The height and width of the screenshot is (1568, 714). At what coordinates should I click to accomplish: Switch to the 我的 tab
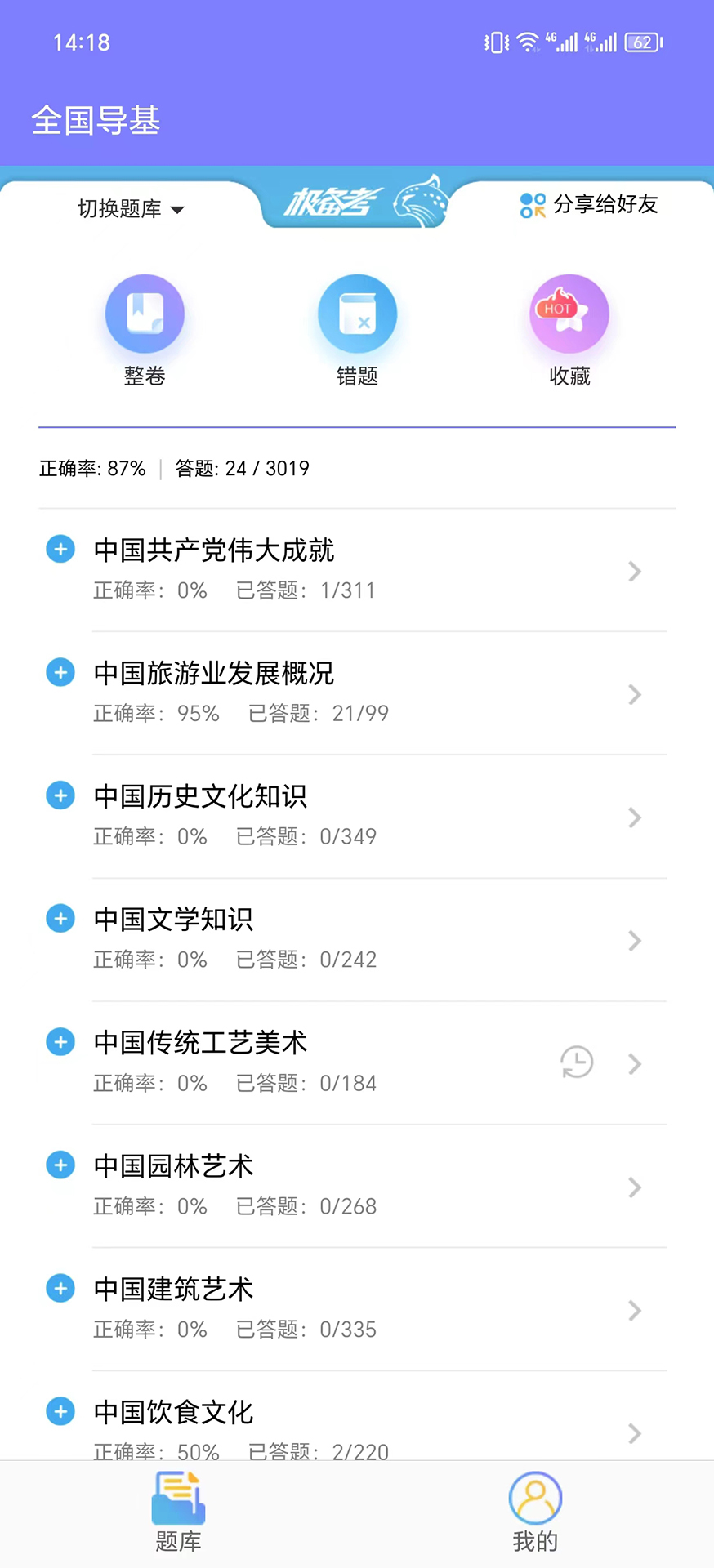tap(534, 1511)
